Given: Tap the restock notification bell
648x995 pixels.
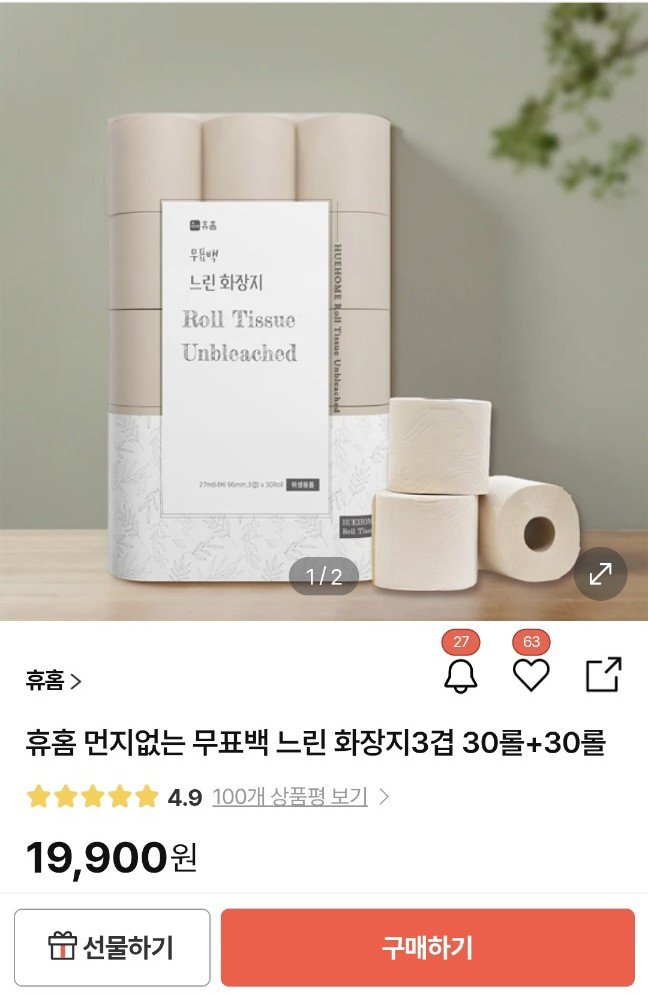Looking at the screenshot, I should coord(461,676).
